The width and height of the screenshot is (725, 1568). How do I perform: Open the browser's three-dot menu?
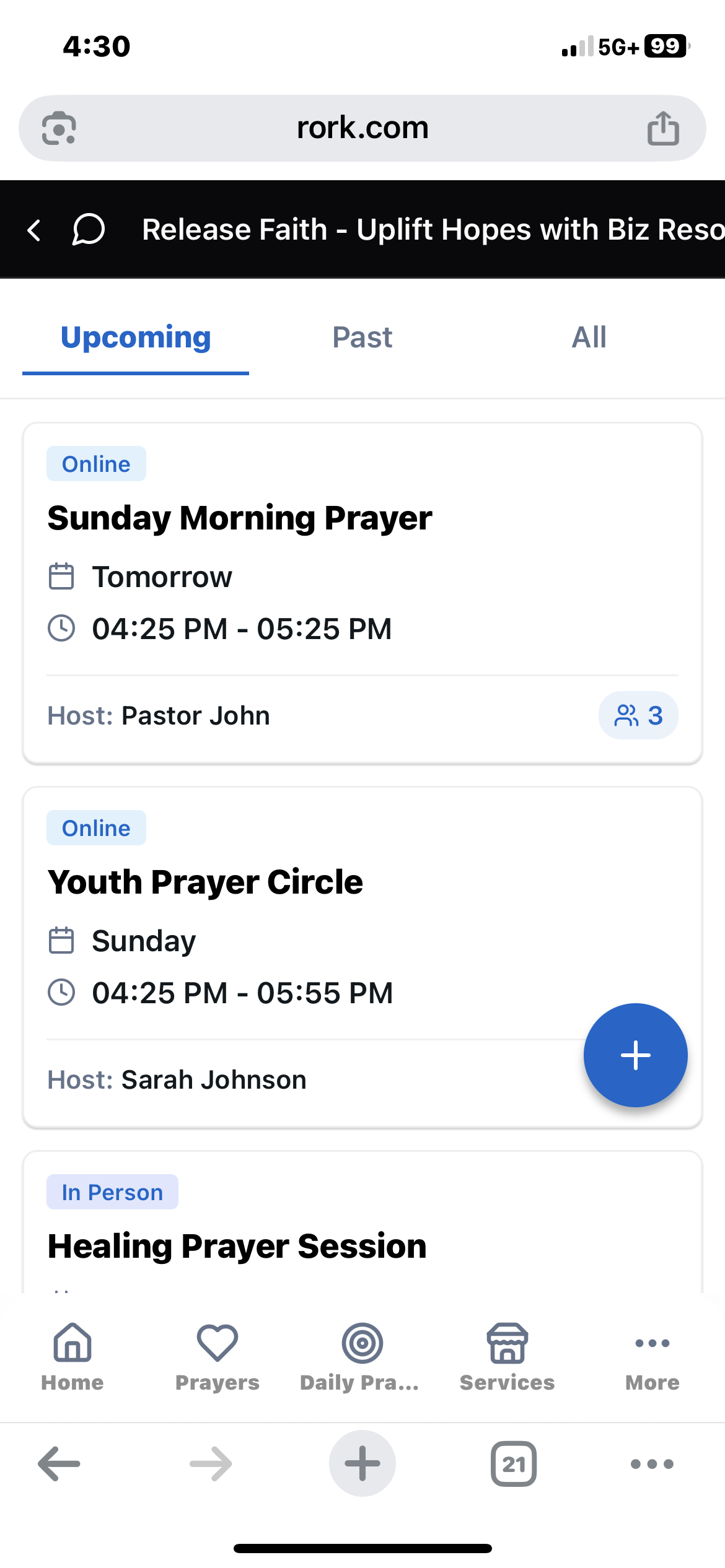652,1464
